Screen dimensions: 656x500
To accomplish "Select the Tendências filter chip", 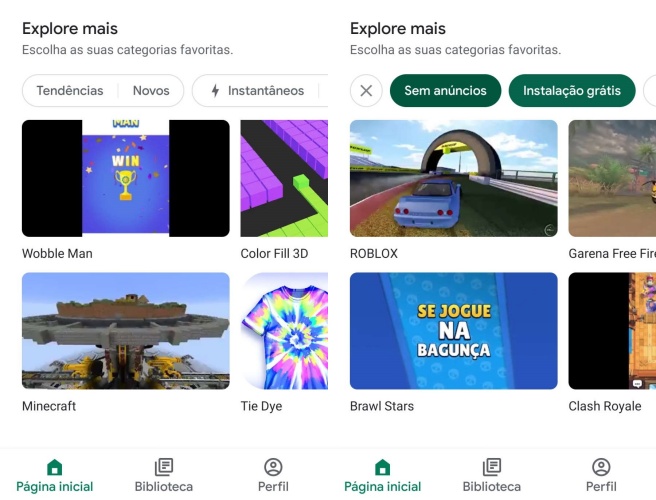I will tap(70, 91).
